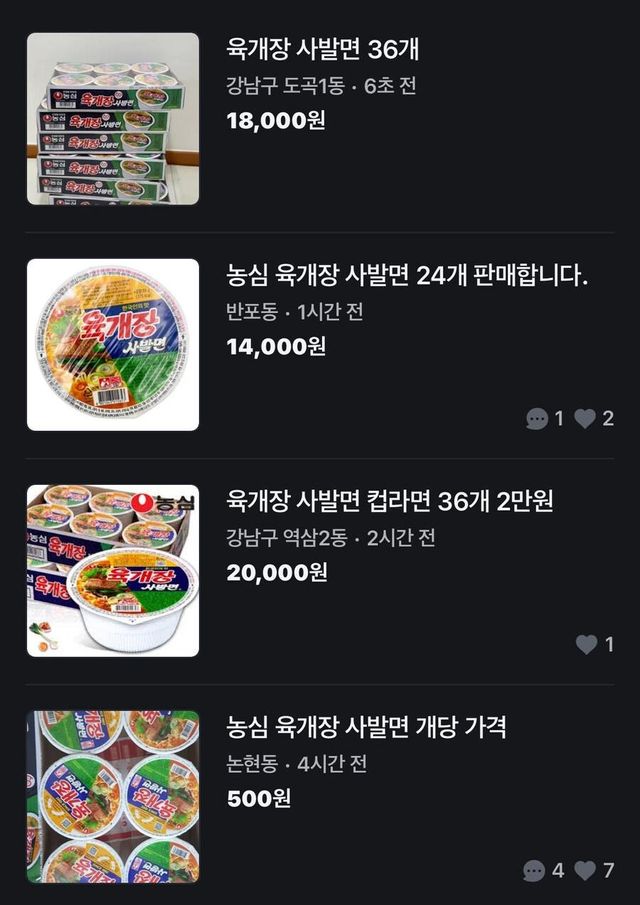View the 농심 육개장 사발면 24개 판매합니다 listing

point(406,276)
